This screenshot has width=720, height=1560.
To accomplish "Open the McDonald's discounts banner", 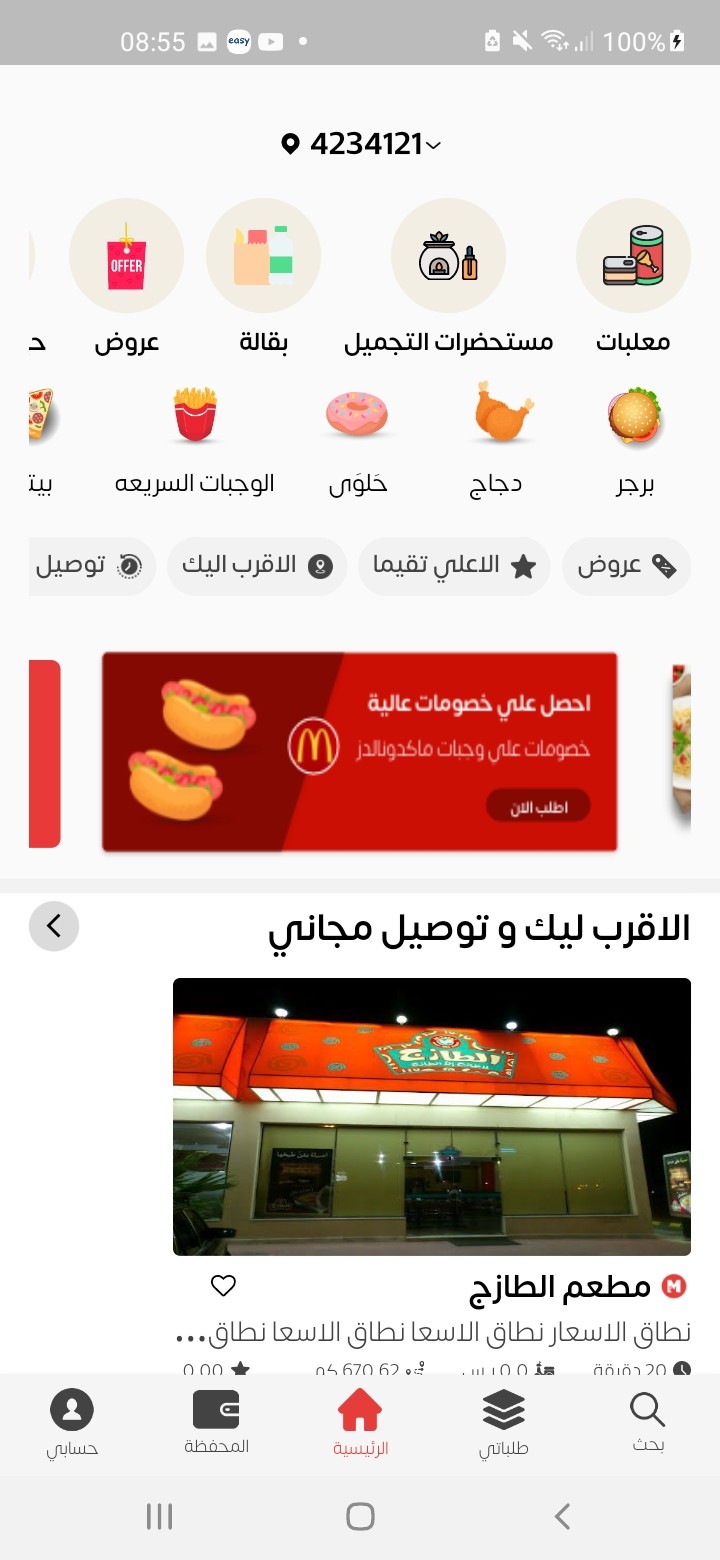I will (x=360, y=752).
